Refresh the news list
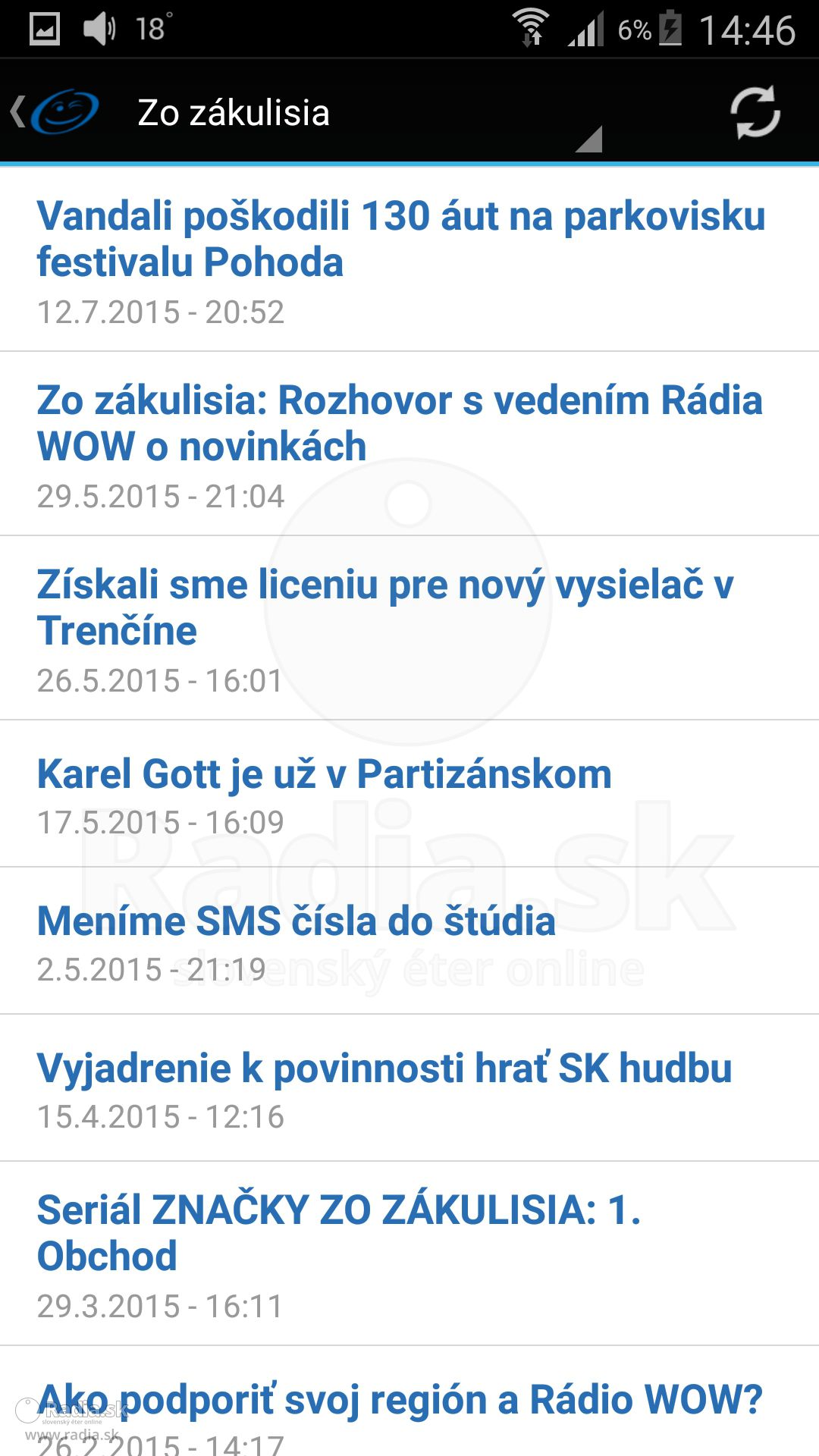Viewport: 819px width, 1456px height. [x=755, y=112]
